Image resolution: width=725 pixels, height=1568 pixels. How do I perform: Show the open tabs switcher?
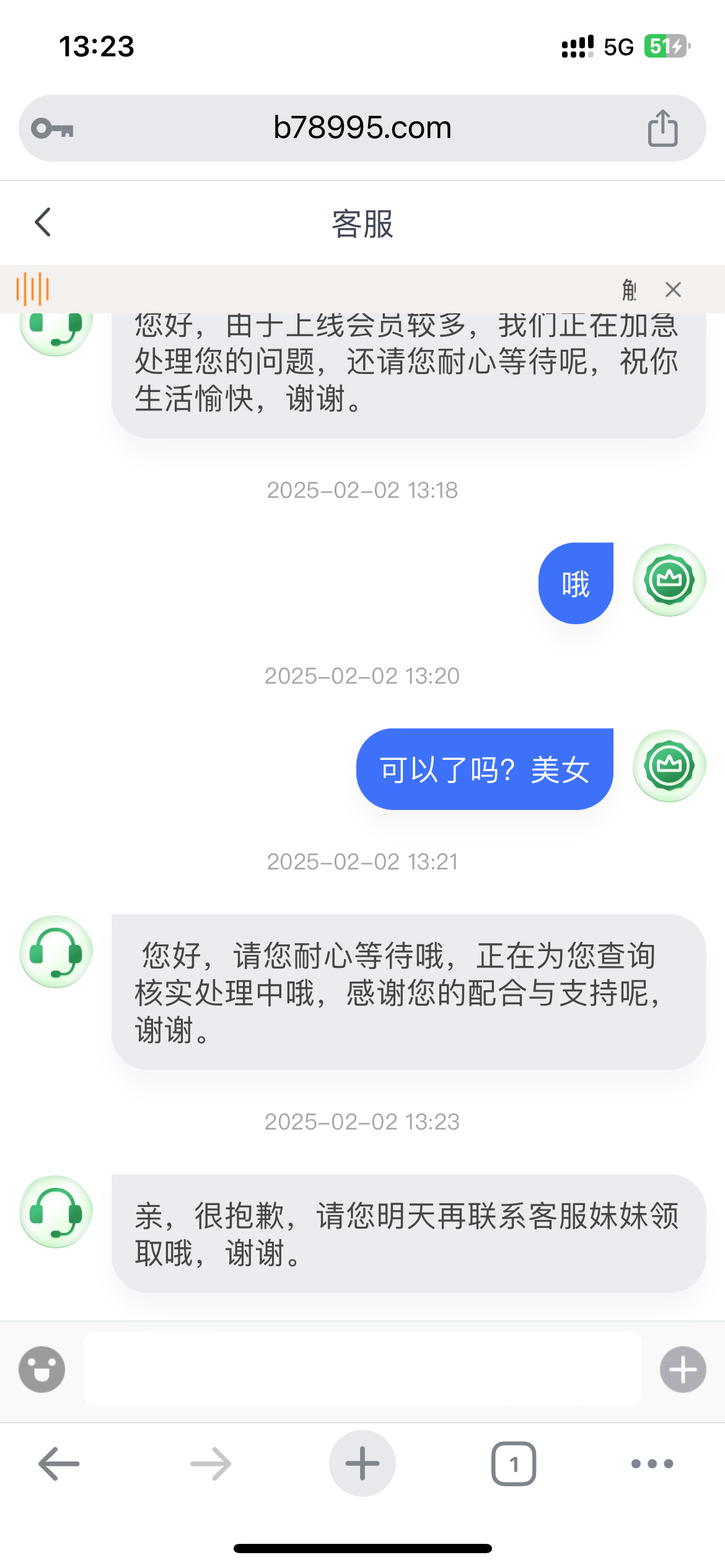click(x=514, y=1463)
